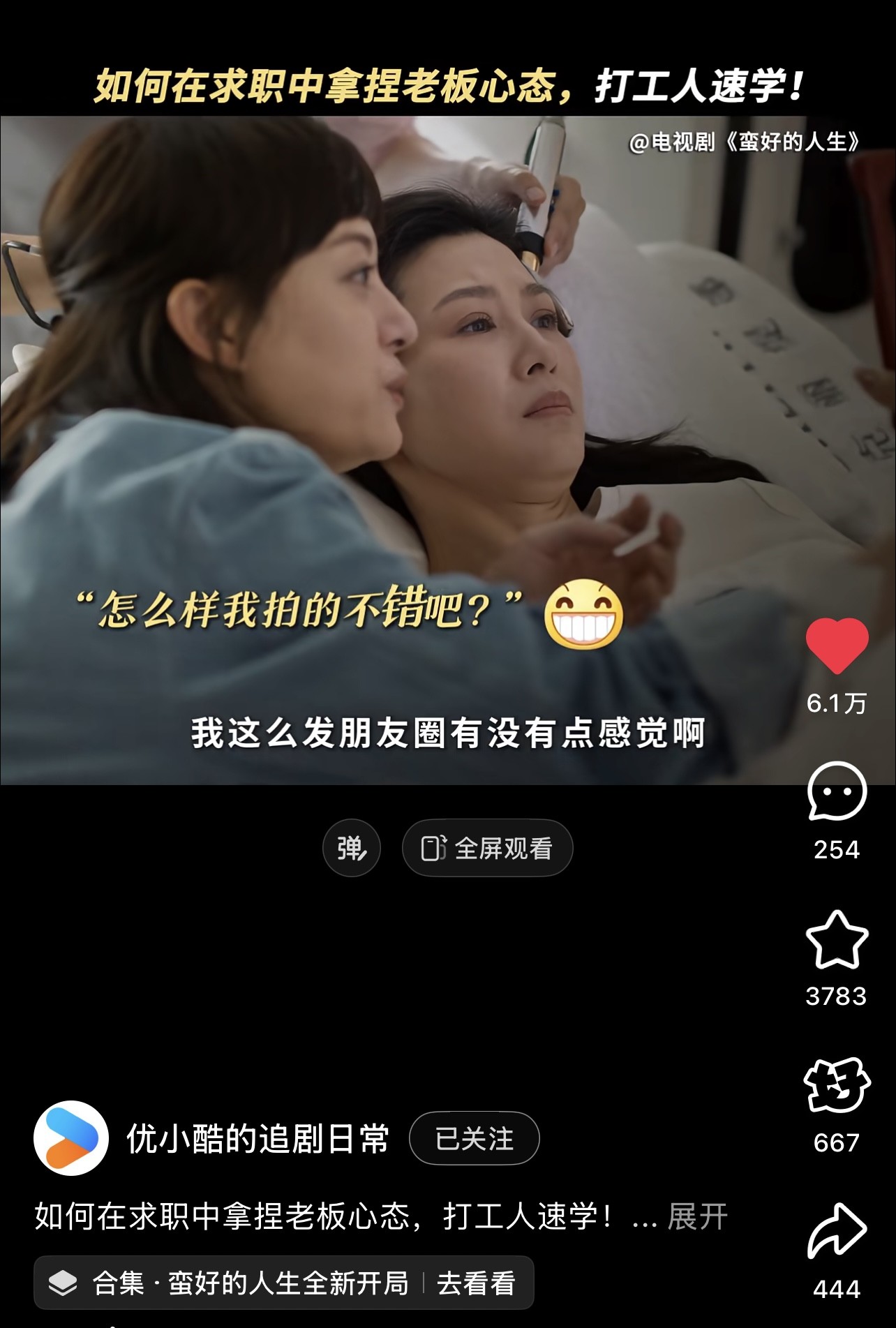
Task: Add this video to favorites with star
Action: pos(836,939)
